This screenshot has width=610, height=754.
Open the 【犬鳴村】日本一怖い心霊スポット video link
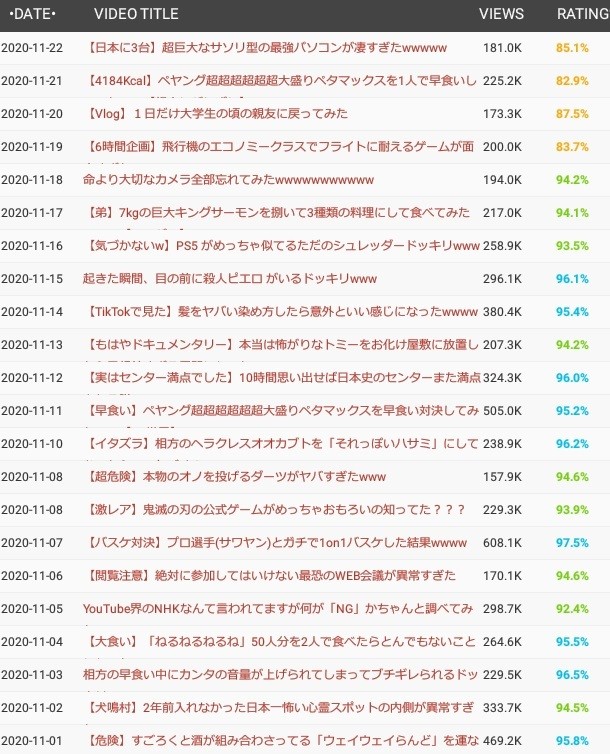pos(279,708)
